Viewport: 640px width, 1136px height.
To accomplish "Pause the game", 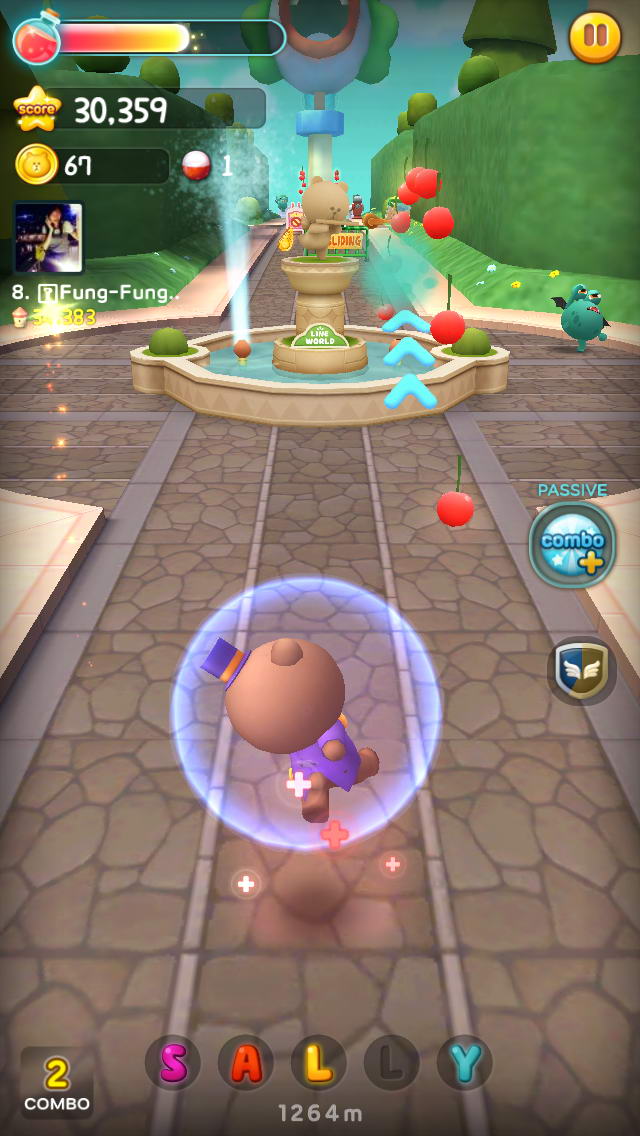I will [595, 37].
